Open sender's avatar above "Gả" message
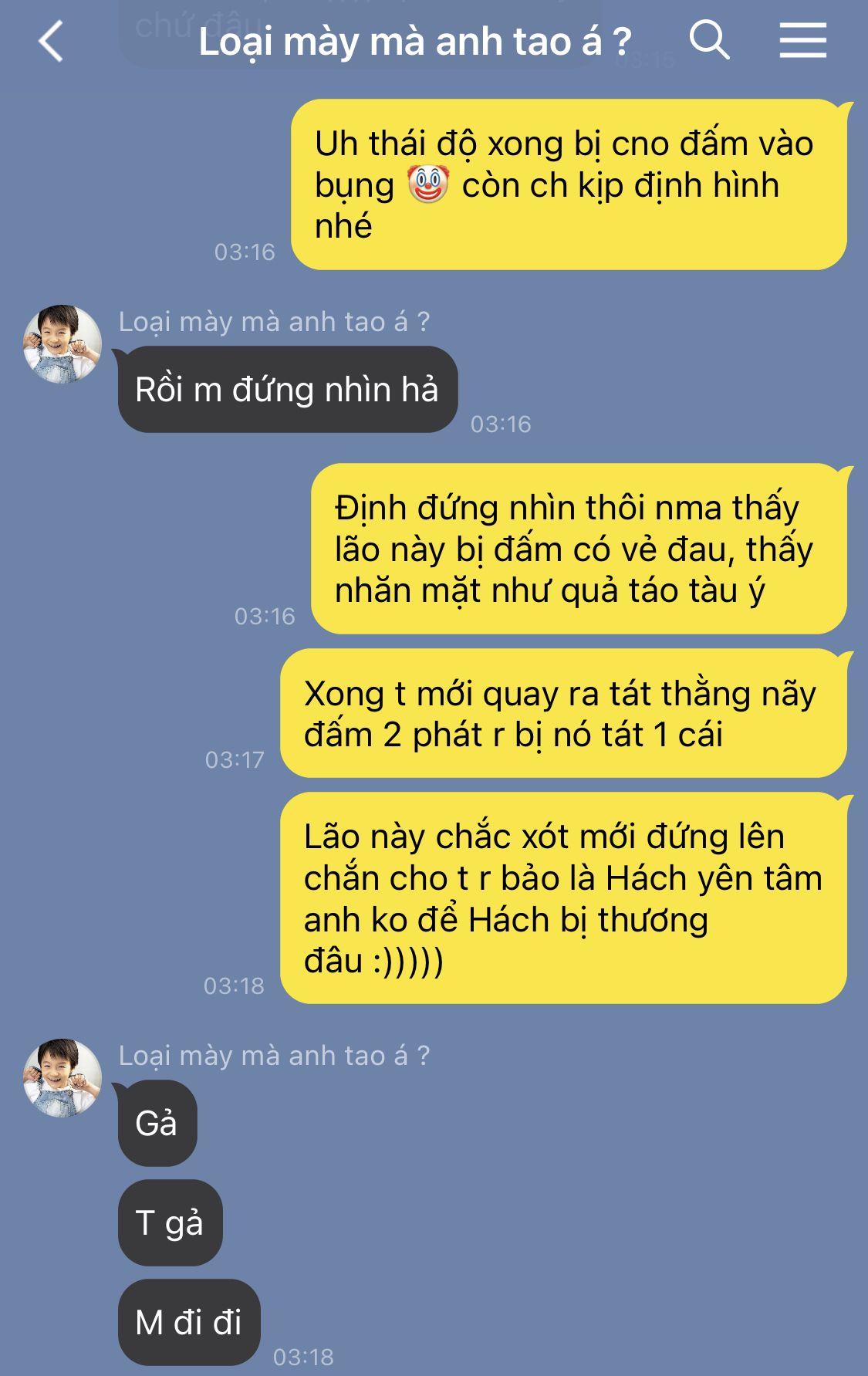Image resolution: width=868 pixels, height=1376 pixels. tap(62, 1078)
